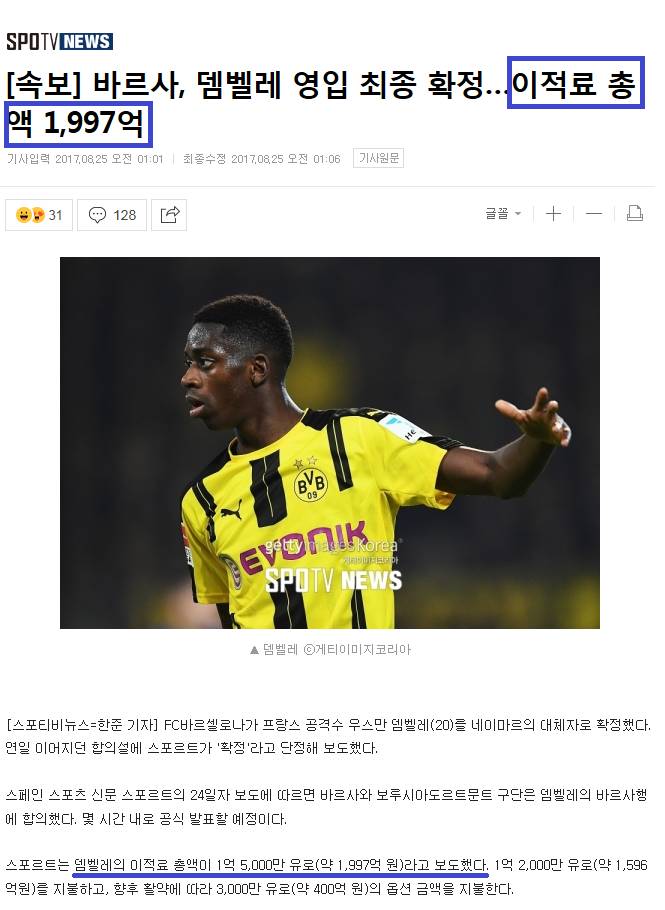Open the 128 comments
The image size is (665, 910).
[112, 214]
